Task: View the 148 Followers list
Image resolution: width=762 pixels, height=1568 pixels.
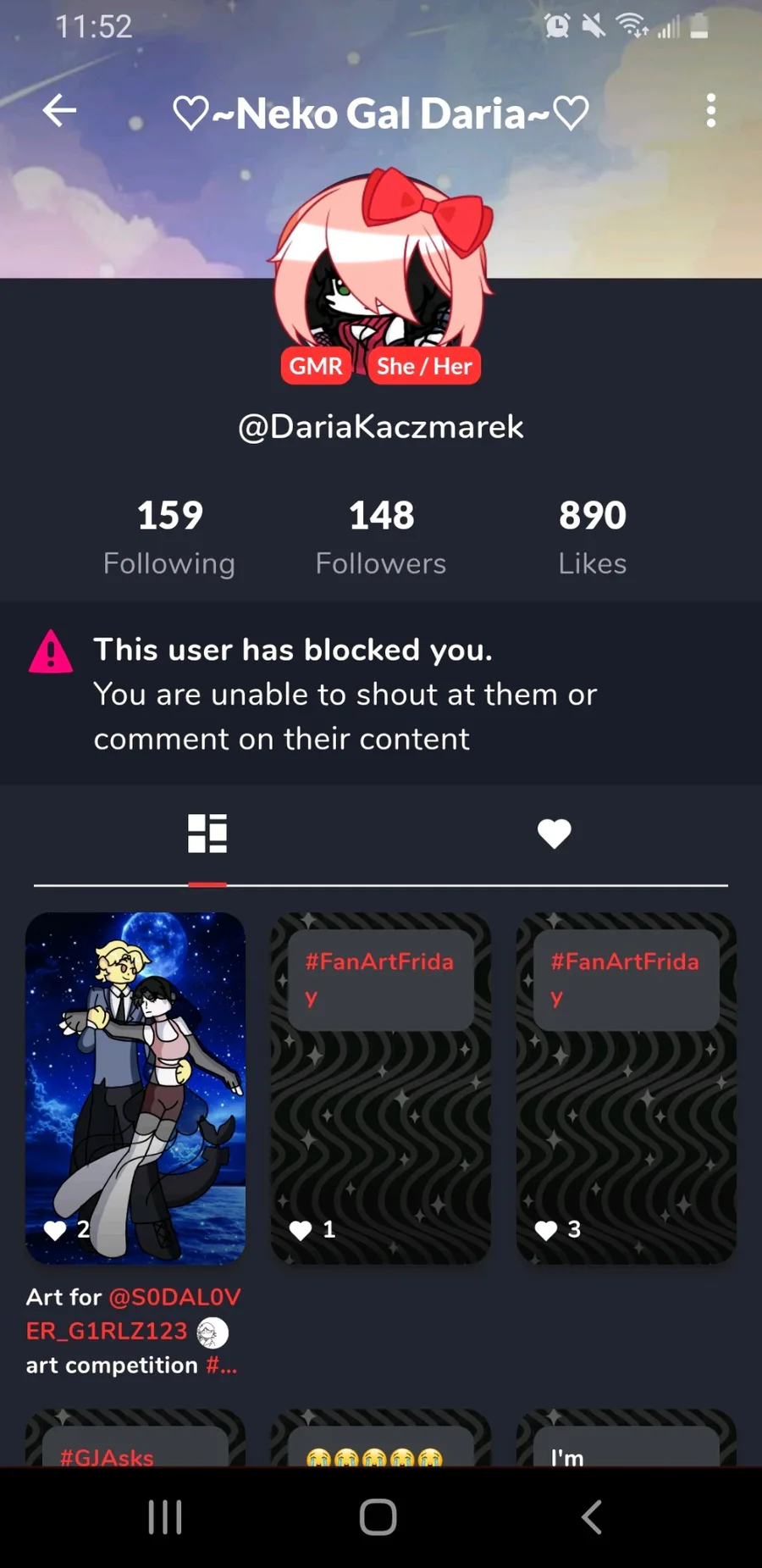Action: coord(381,537)
